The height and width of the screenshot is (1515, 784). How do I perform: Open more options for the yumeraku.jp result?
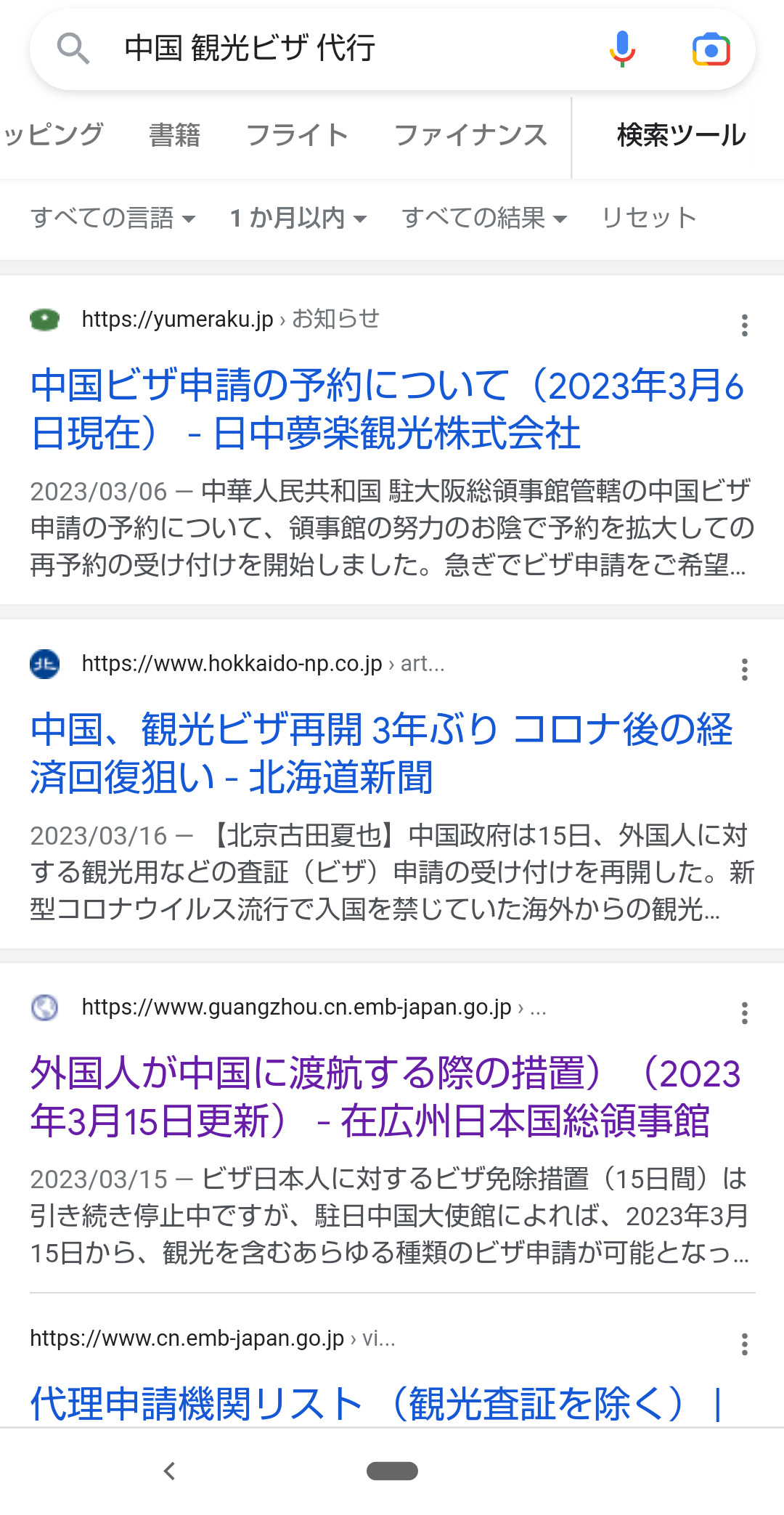click(744, 325)
